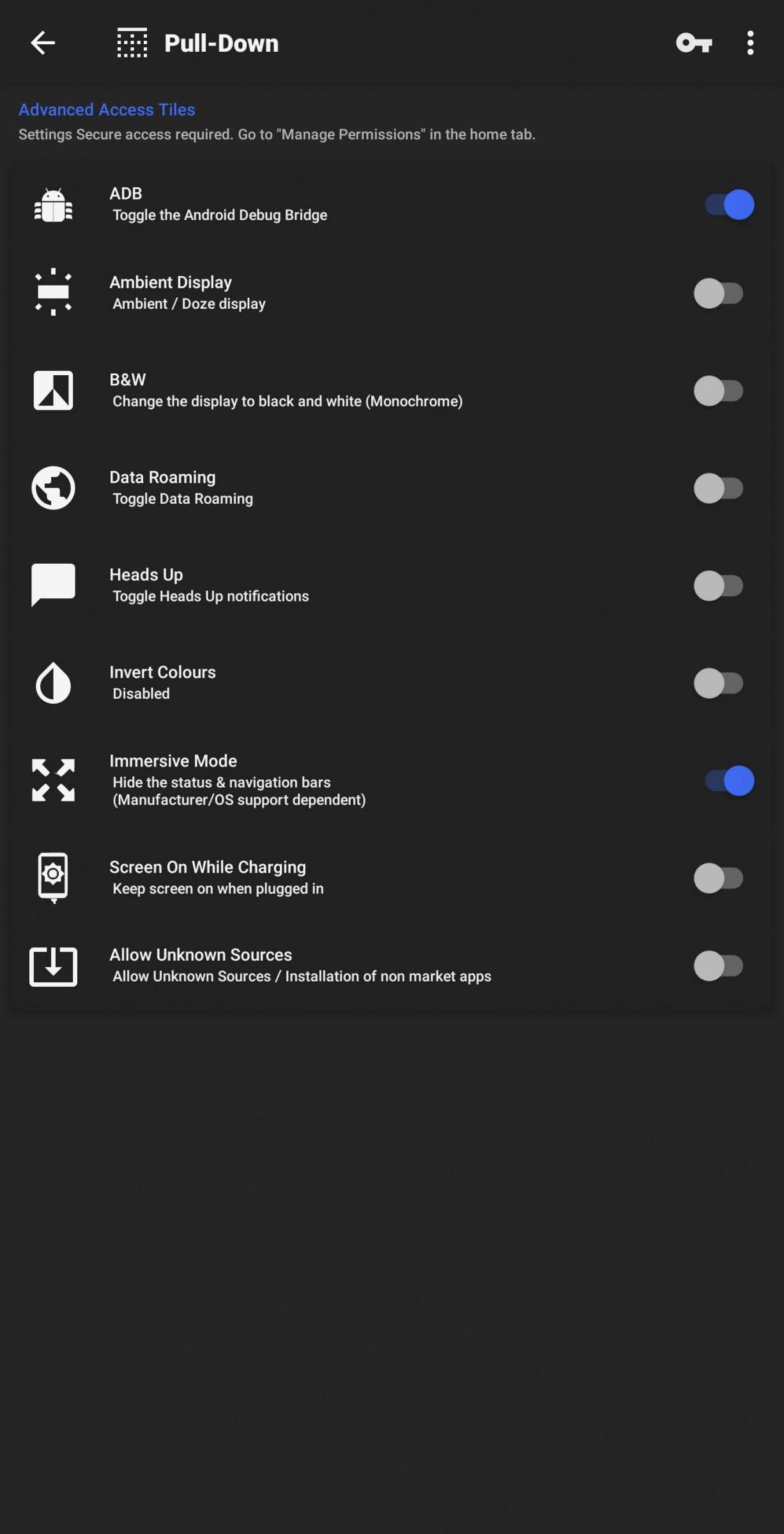784x1534 pixels.
Task: Disable Immersive Mode switch
Action: coord(729,780)
